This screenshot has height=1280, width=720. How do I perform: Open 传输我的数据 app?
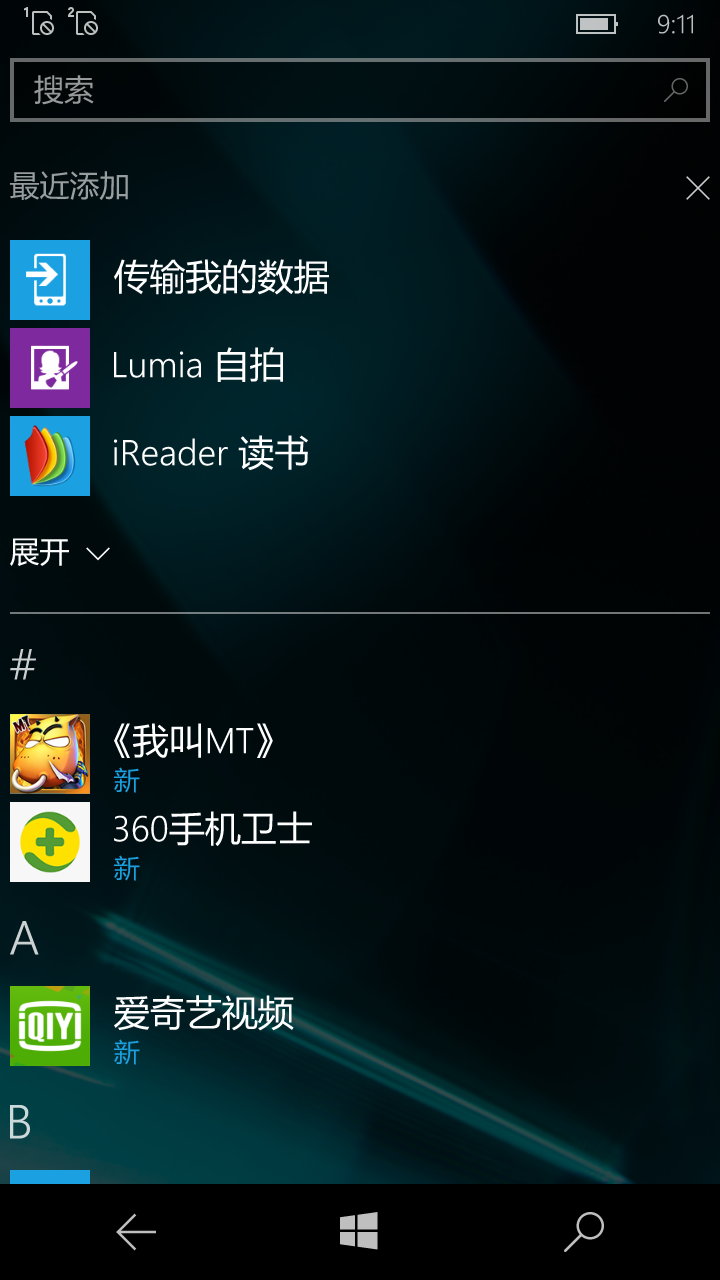coord(360,280)
